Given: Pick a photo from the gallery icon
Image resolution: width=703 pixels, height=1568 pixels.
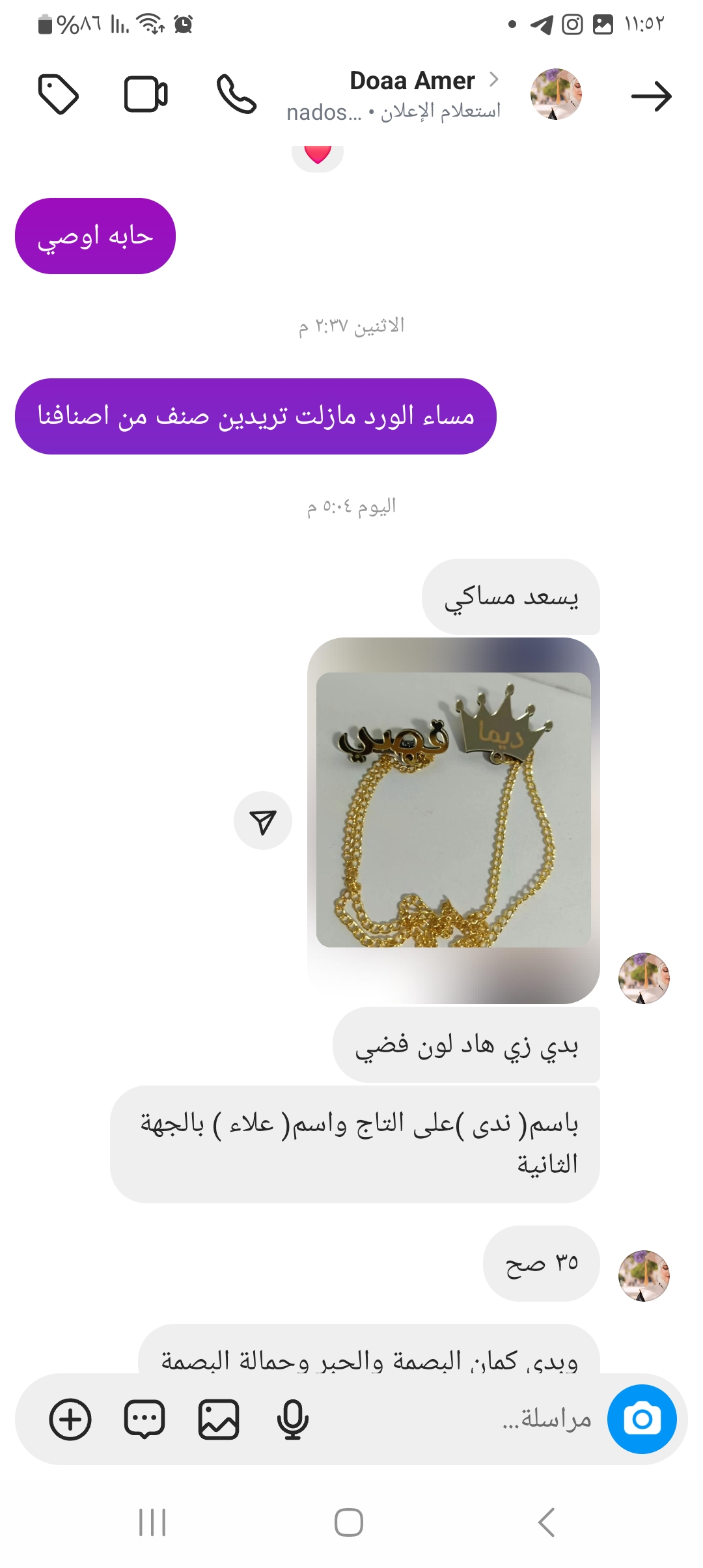Looking at the screenshot, I should (x=219, y=1419).
